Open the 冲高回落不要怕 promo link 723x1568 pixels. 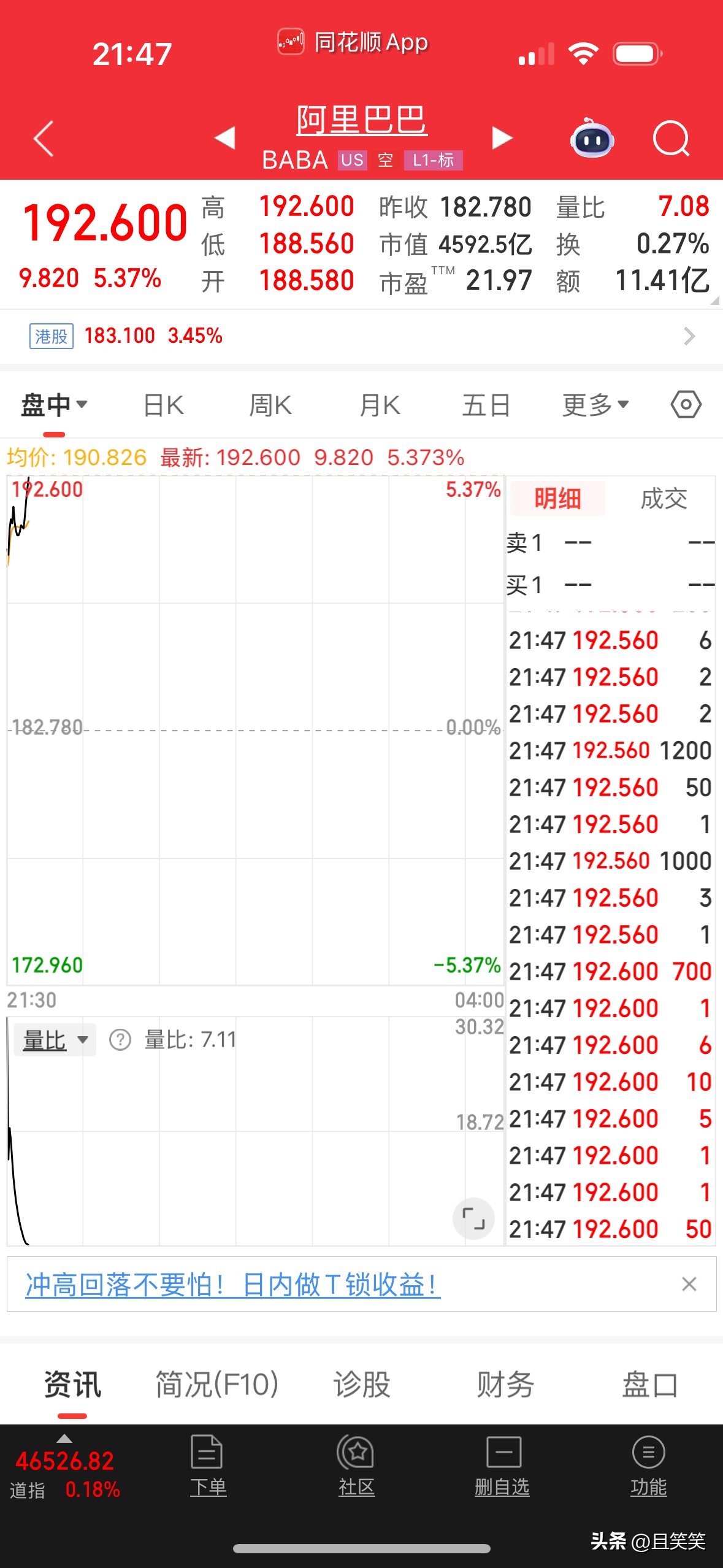pos(233,1284)
